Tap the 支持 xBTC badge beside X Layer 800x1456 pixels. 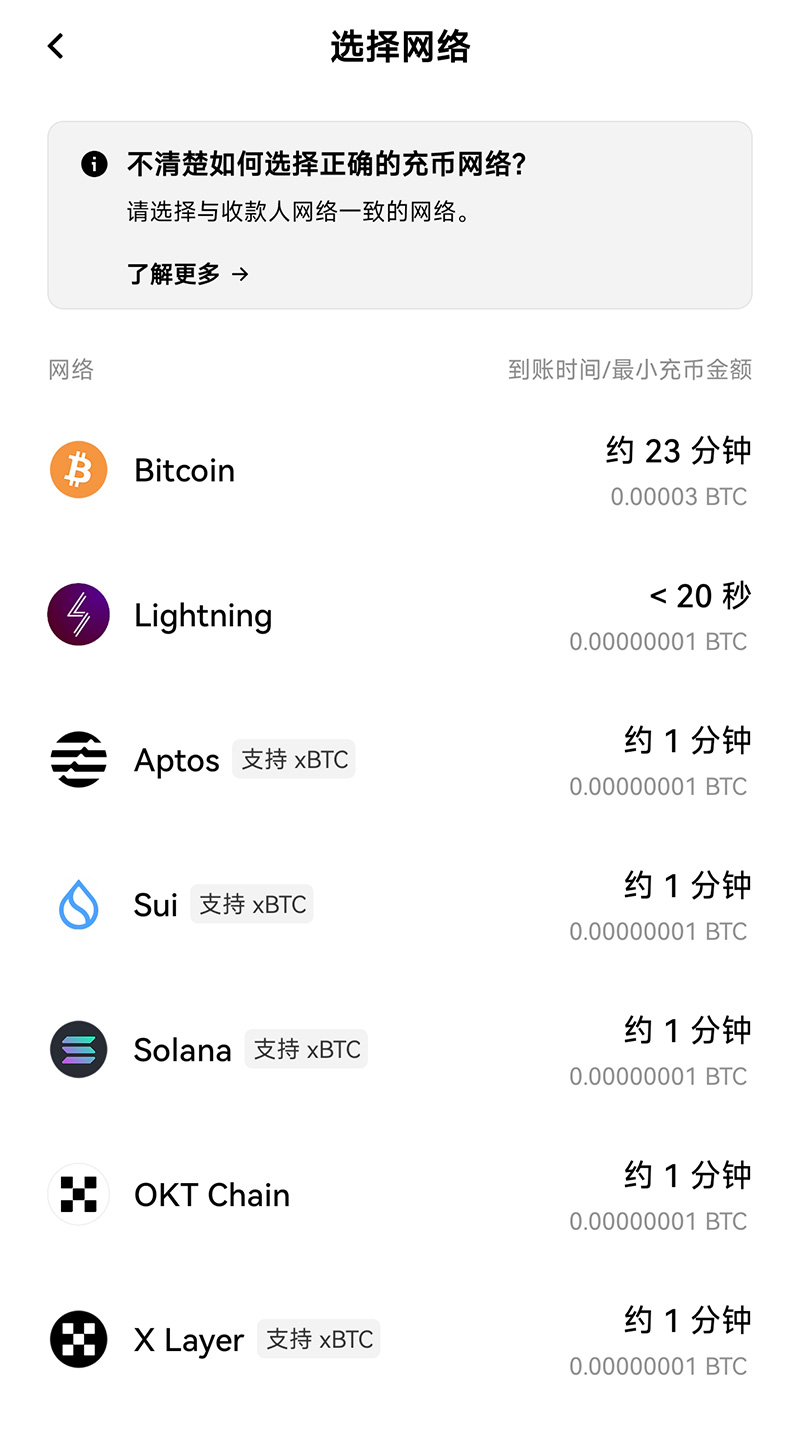(x=318, y=1338)
